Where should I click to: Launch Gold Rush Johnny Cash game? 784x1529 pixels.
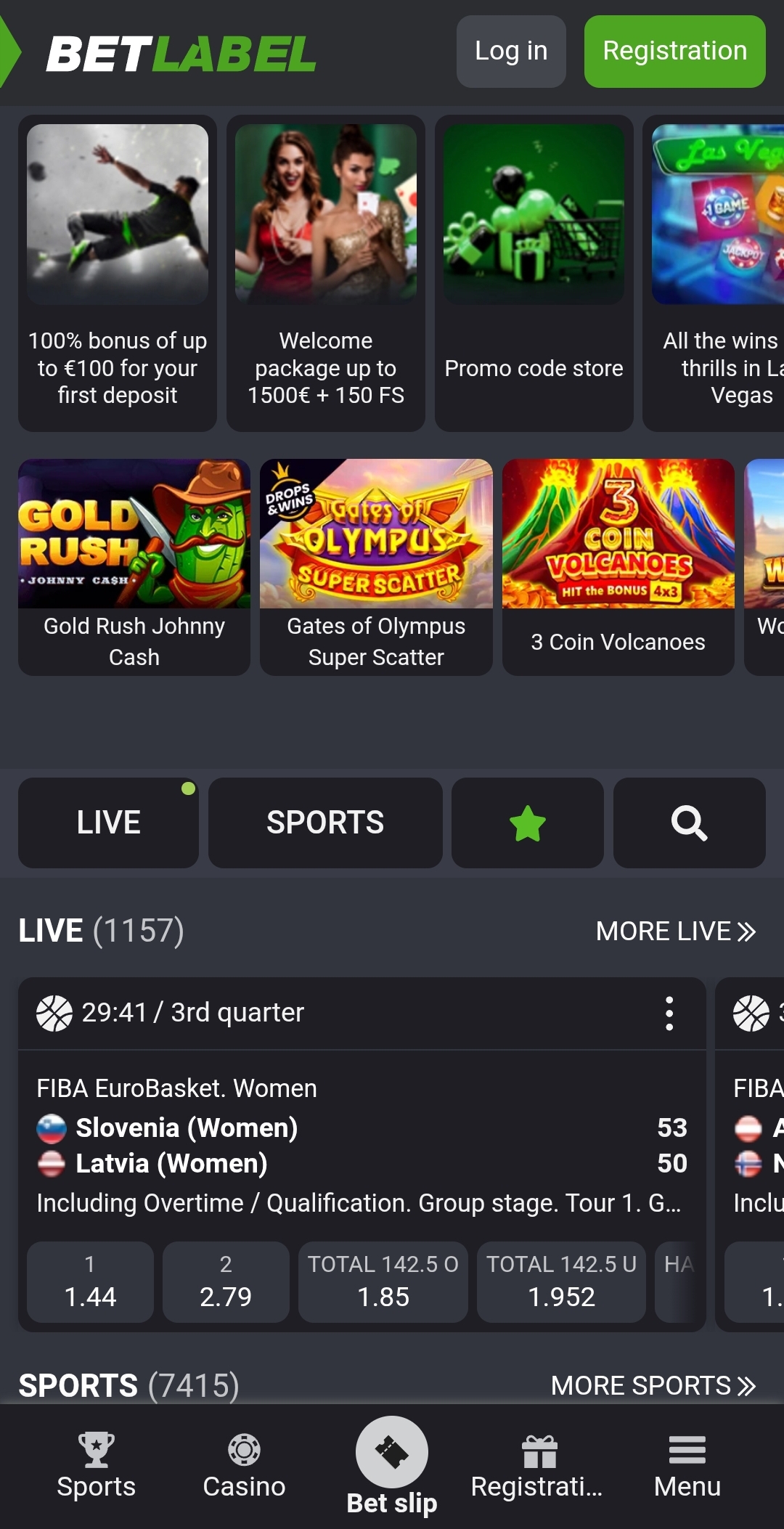(x=134, y=566)
